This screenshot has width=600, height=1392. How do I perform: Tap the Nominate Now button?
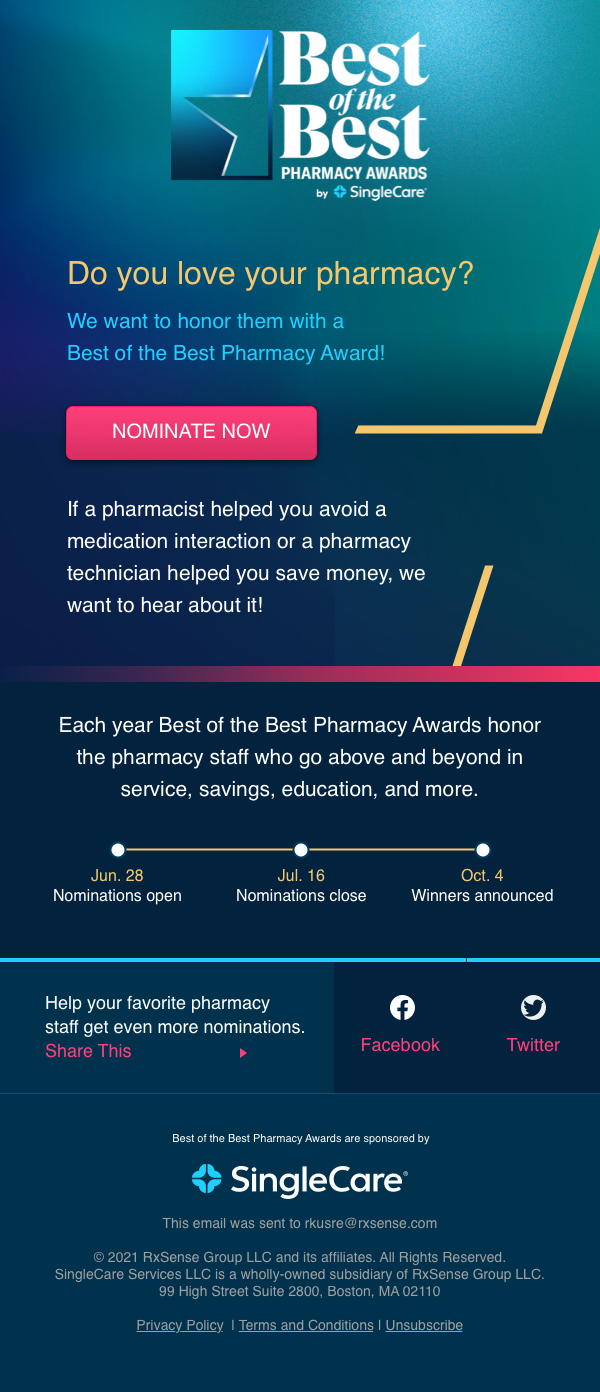pyautogui.click(x=191, y=432)
